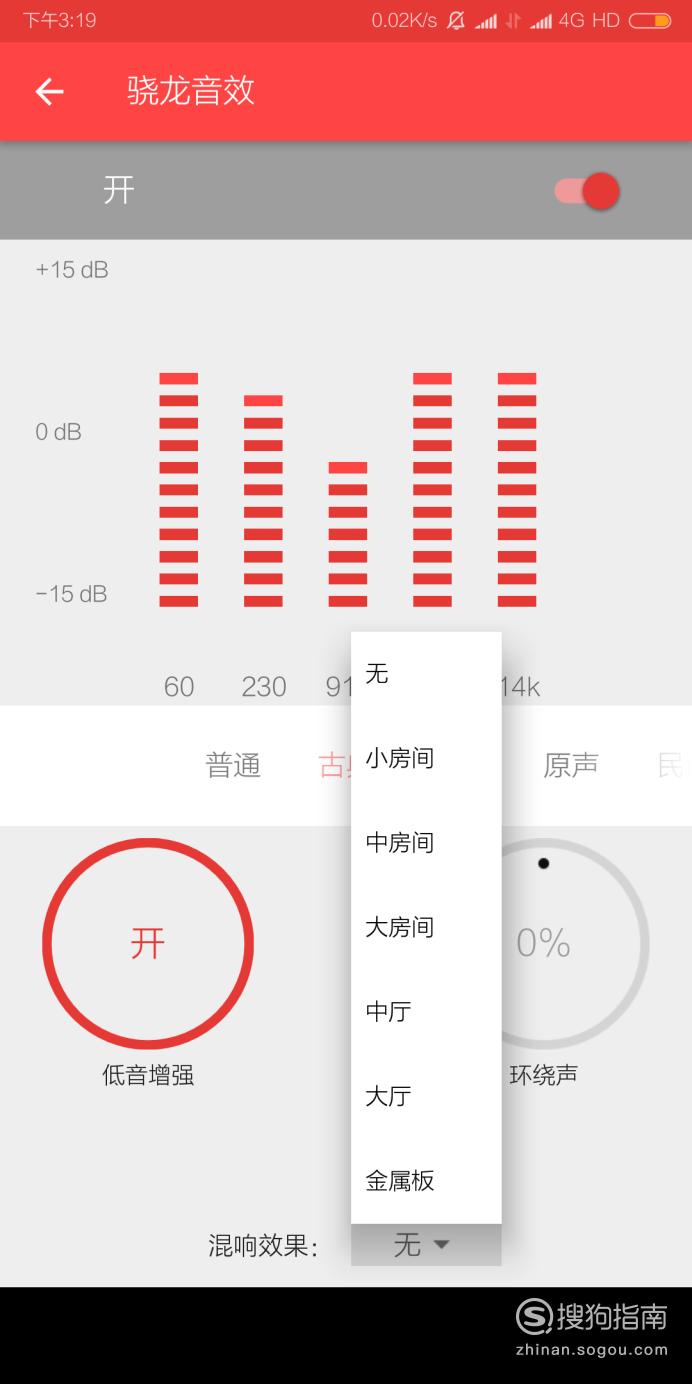Toggle the 低音增强 bass boost button
This screenshot has width=692, height=1384.
click(148, 943)
